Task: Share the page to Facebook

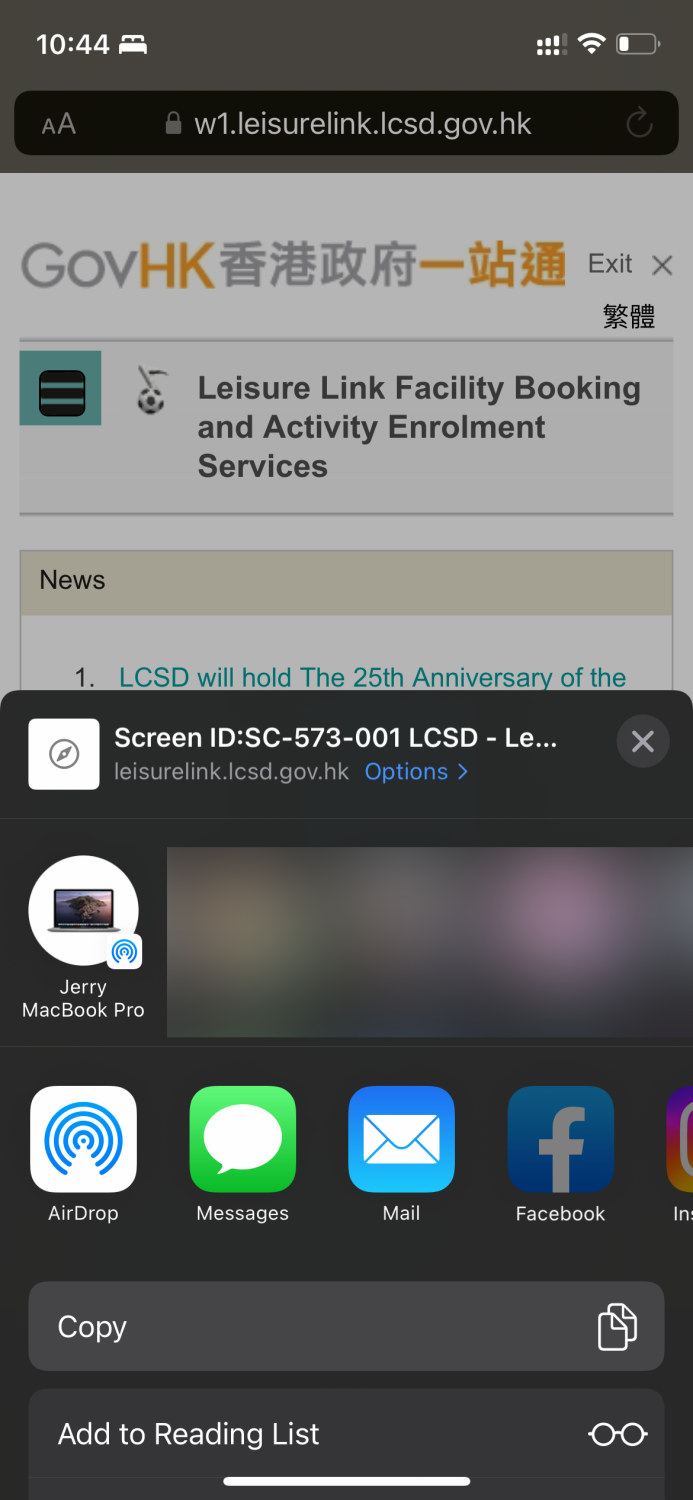Action: point(560,1139)
